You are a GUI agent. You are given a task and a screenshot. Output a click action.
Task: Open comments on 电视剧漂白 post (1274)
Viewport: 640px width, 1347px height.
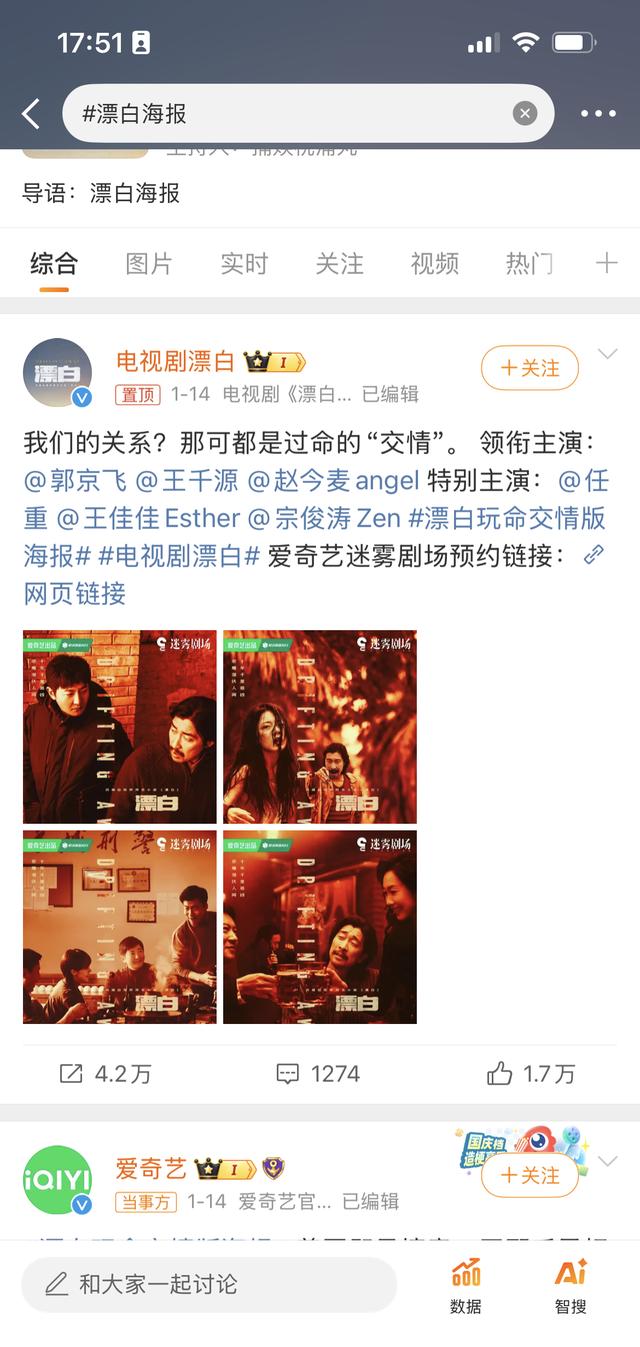pyautogui.click(x=318, y=1074)
